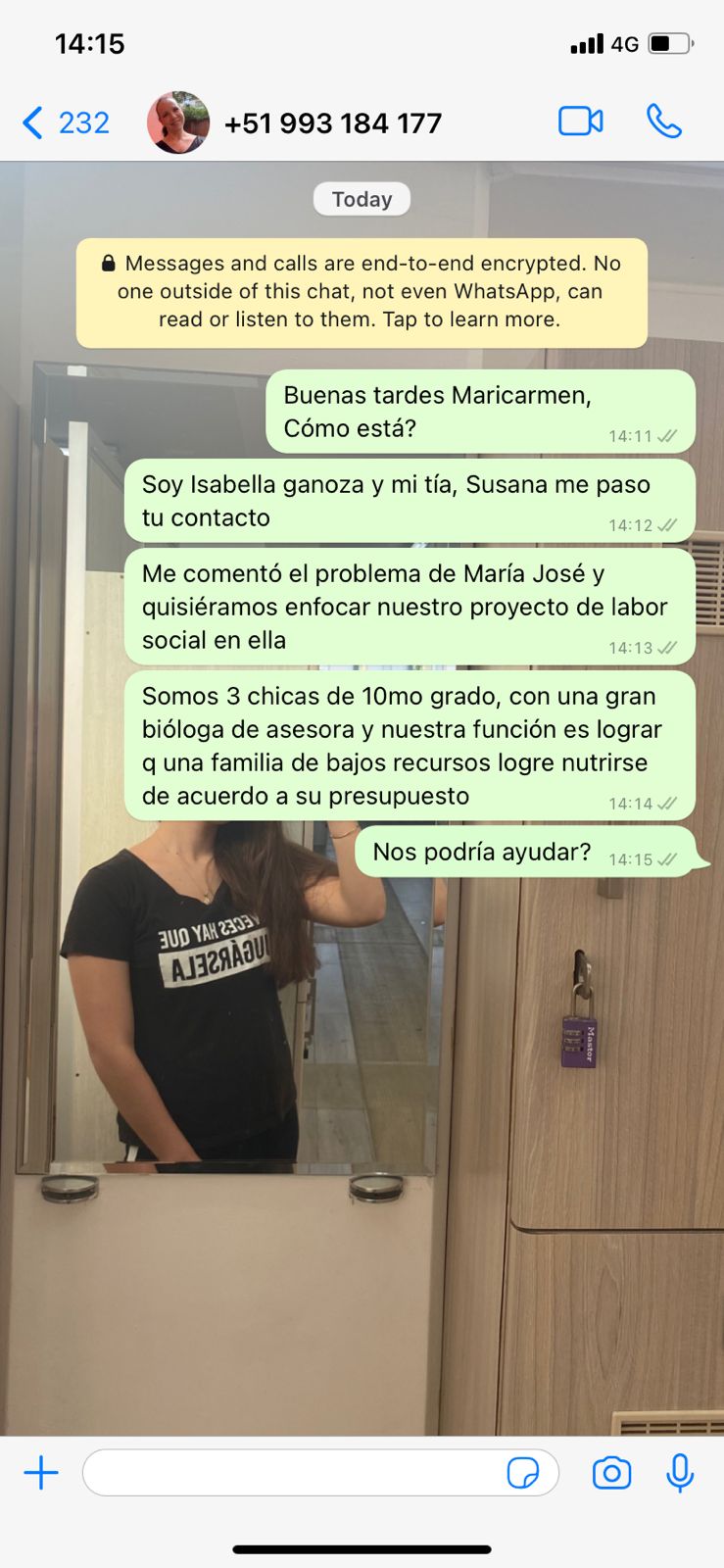Screen dimensions: 724x1568
Task: Open the sticker picker
Action: click(523, 1472)
